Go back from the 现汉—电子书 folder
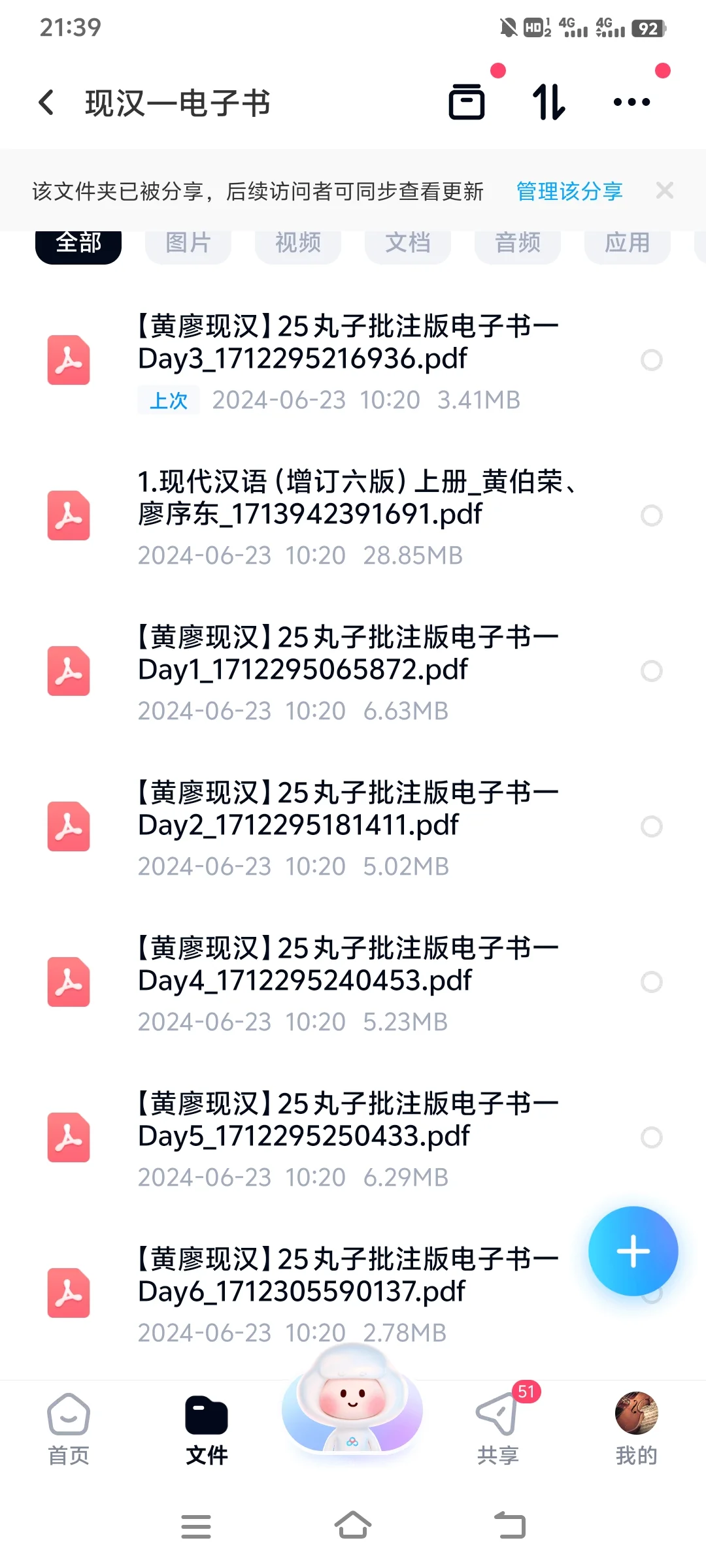This screenshot has width=706, height=1568. pyautogui.click(x=46, y=103)
